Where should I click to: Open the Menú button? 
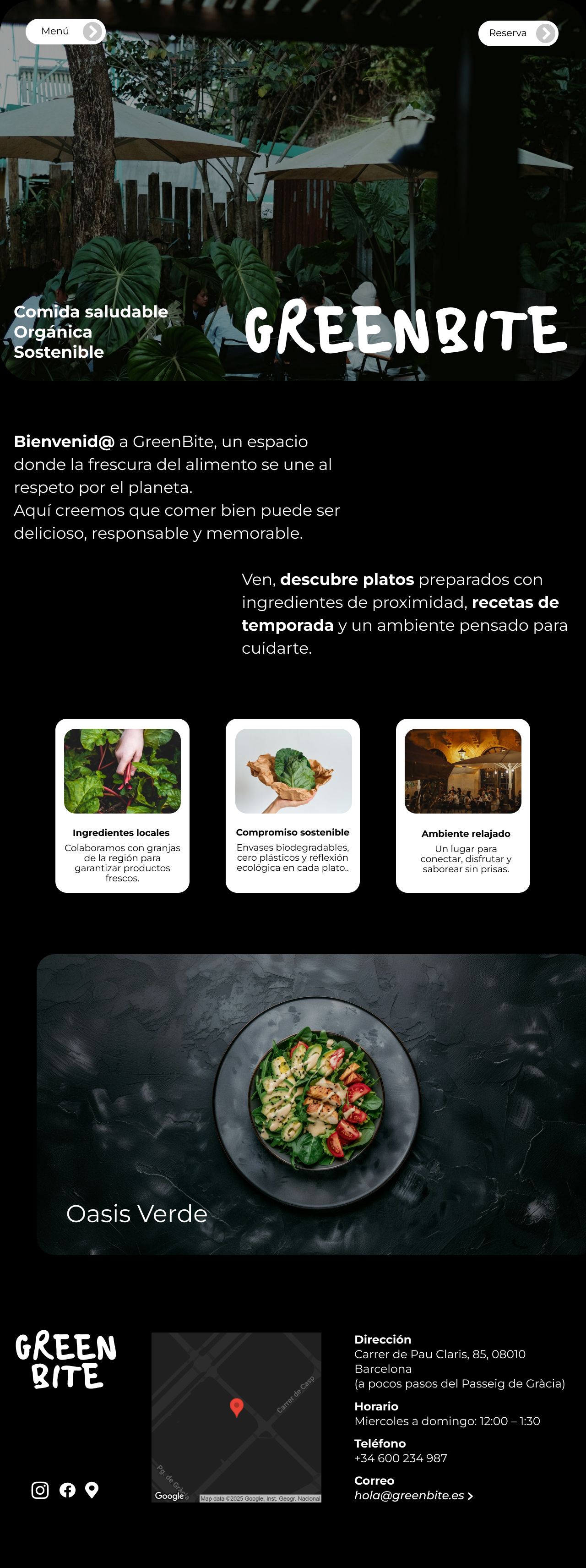click(x=65, y=32)
